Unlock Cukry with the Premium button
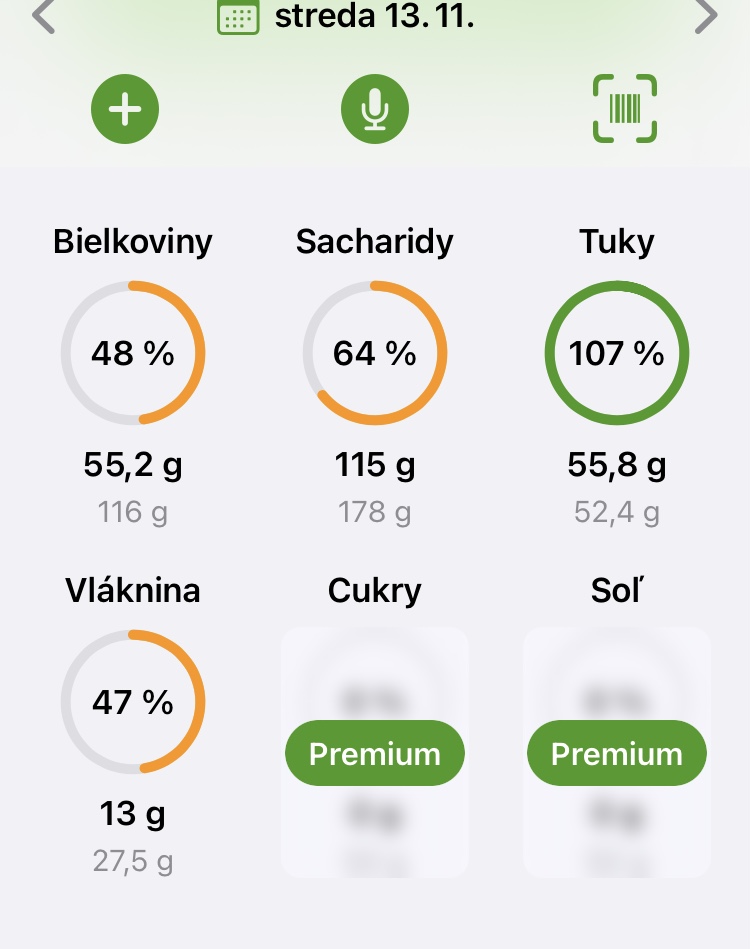Viewport: 750px width, 949px height. point(375,753)
